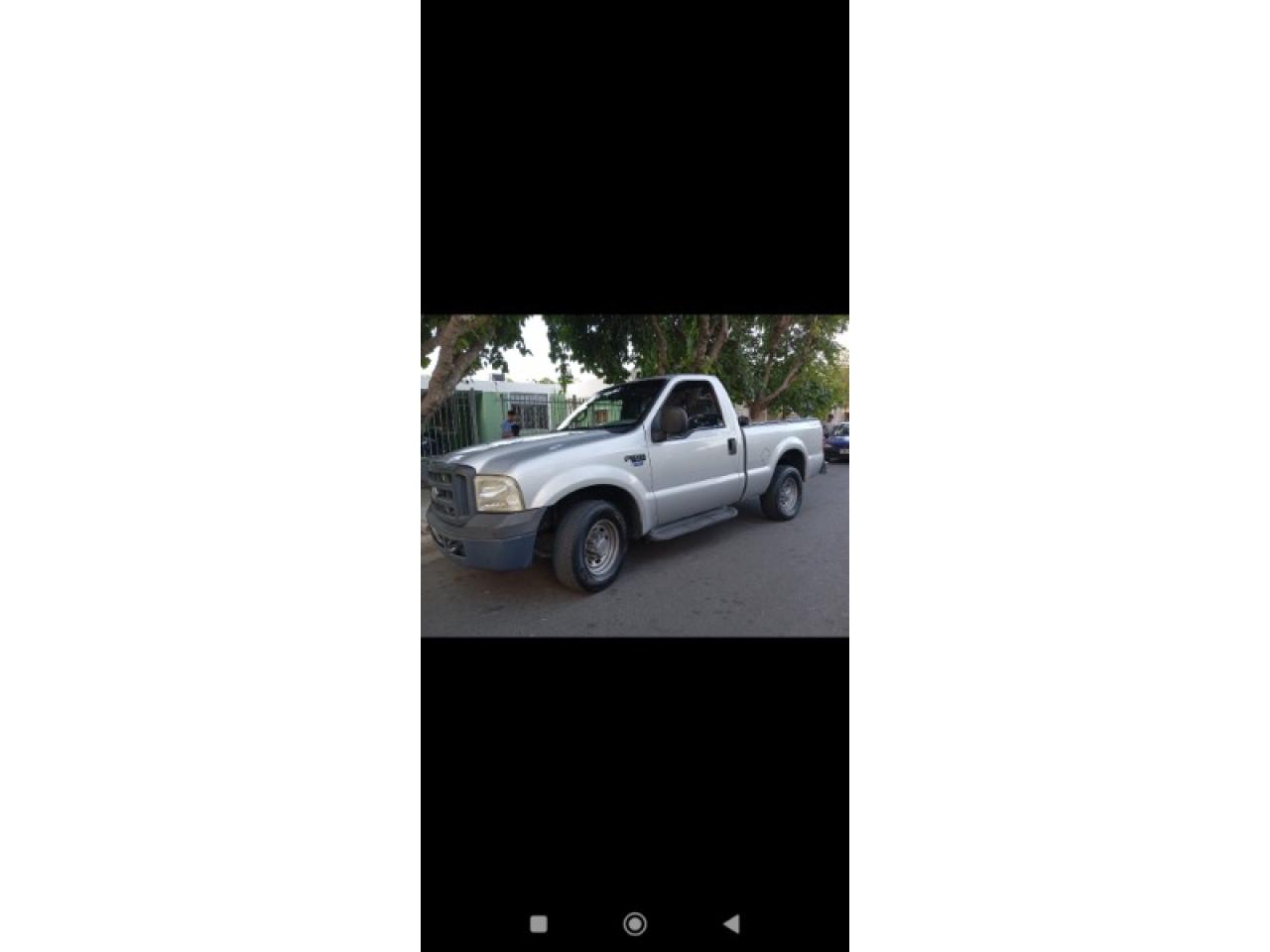Image resolution: width=1270 pixels, height=952 pixels.
Task: Open recent apps with the square button
Action: (539, 924)
